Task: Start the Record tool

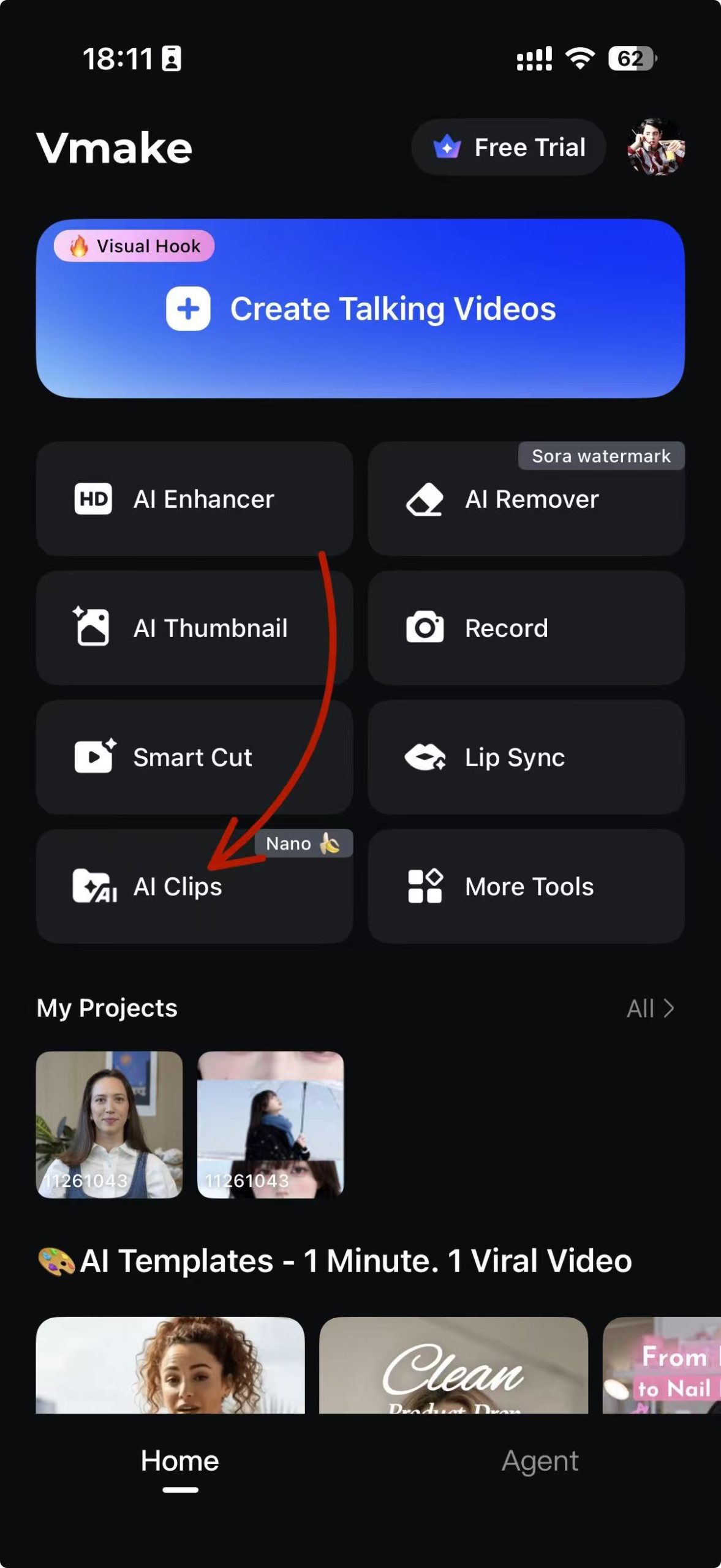Action: [526, 628]
